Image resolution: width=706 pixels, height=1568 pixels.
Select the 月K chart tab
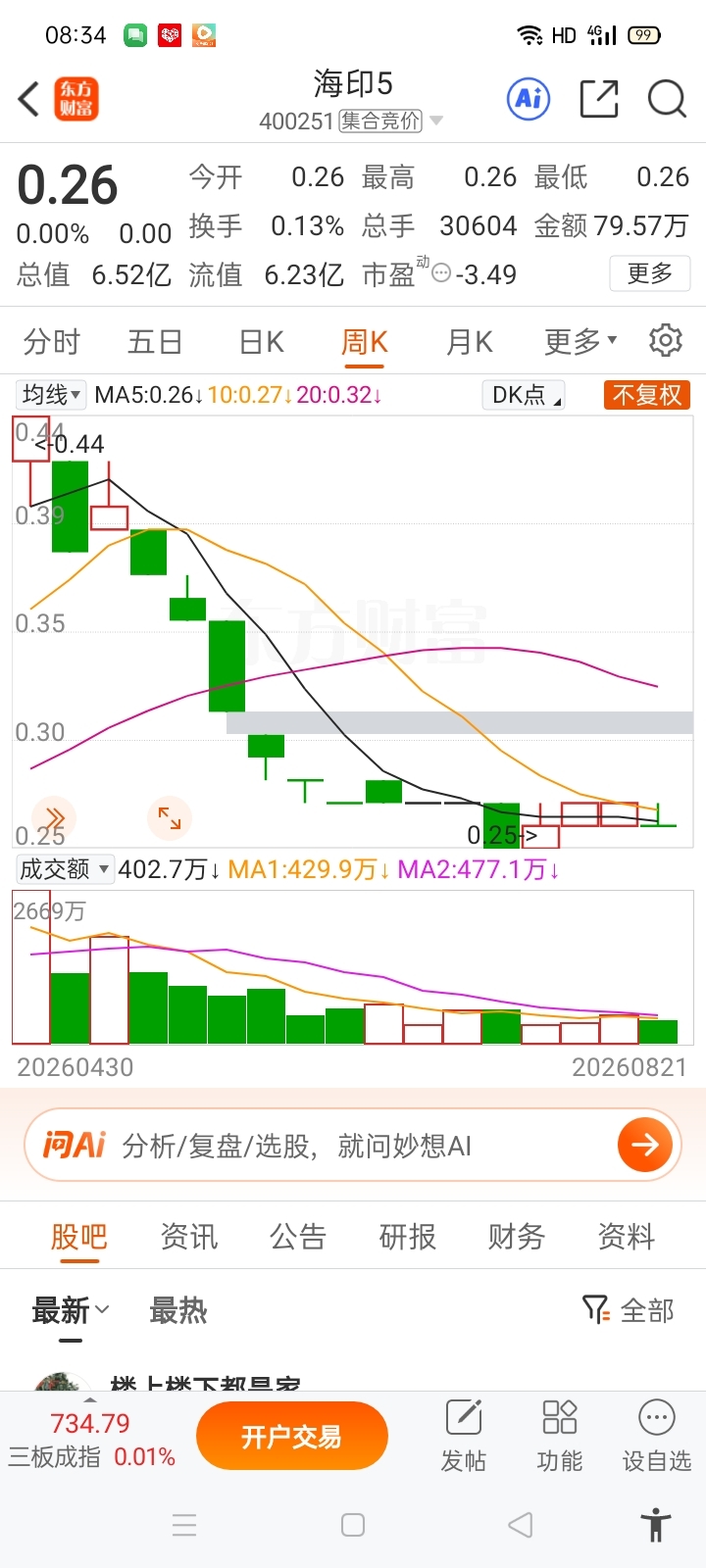click(x=469, y=342)
